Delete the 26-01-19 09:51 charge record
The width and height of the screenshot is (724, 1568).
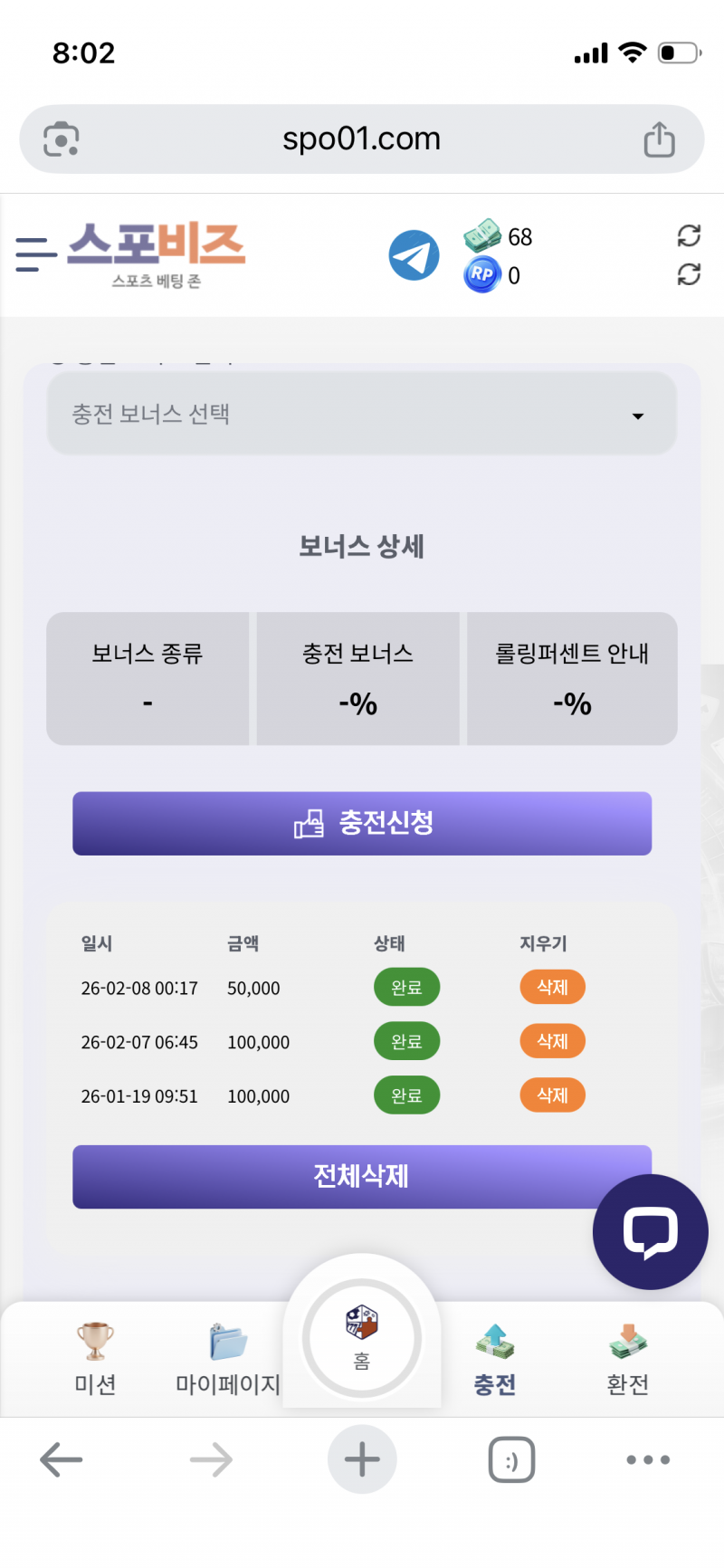(552, 1095)
